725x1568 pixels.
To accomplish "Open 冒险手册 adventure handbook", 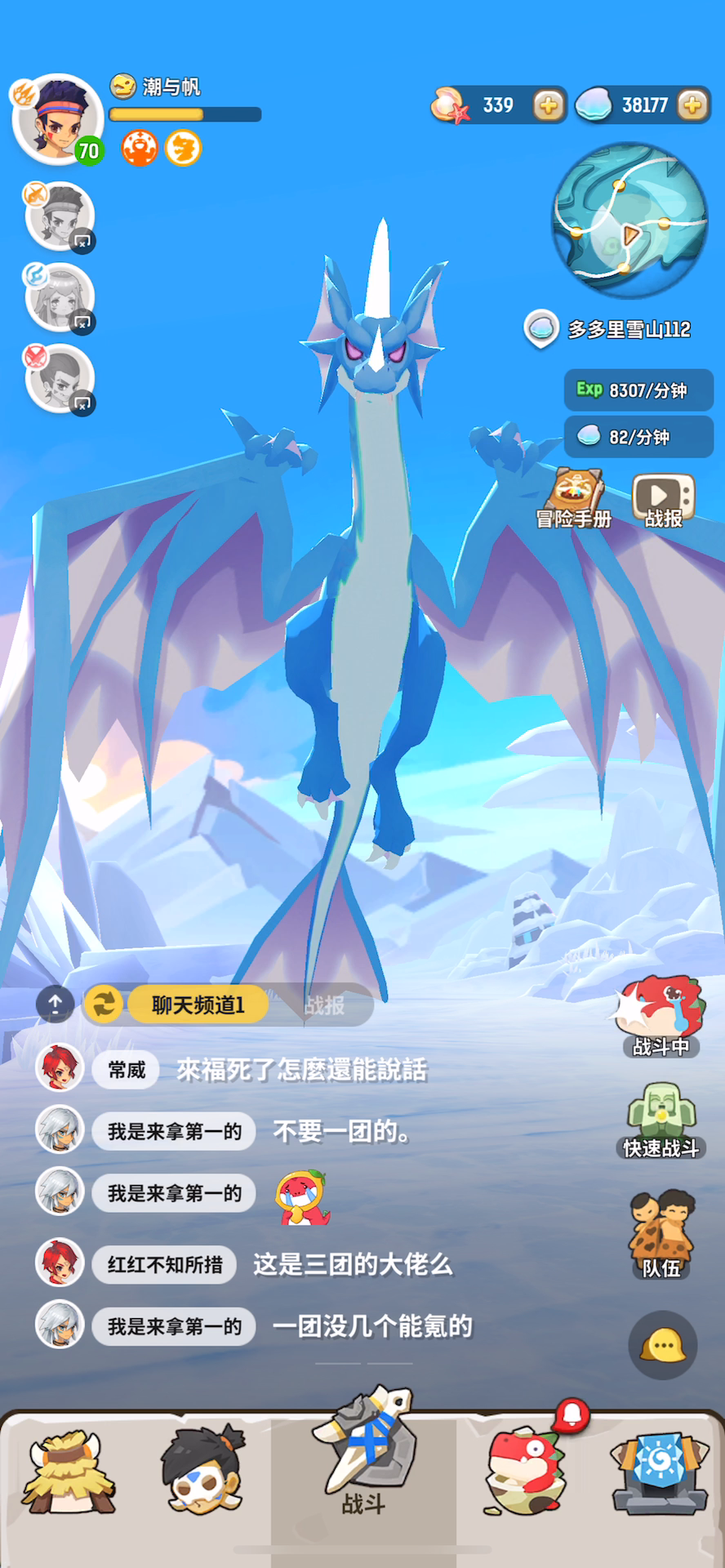I will [x=575, y=499].
